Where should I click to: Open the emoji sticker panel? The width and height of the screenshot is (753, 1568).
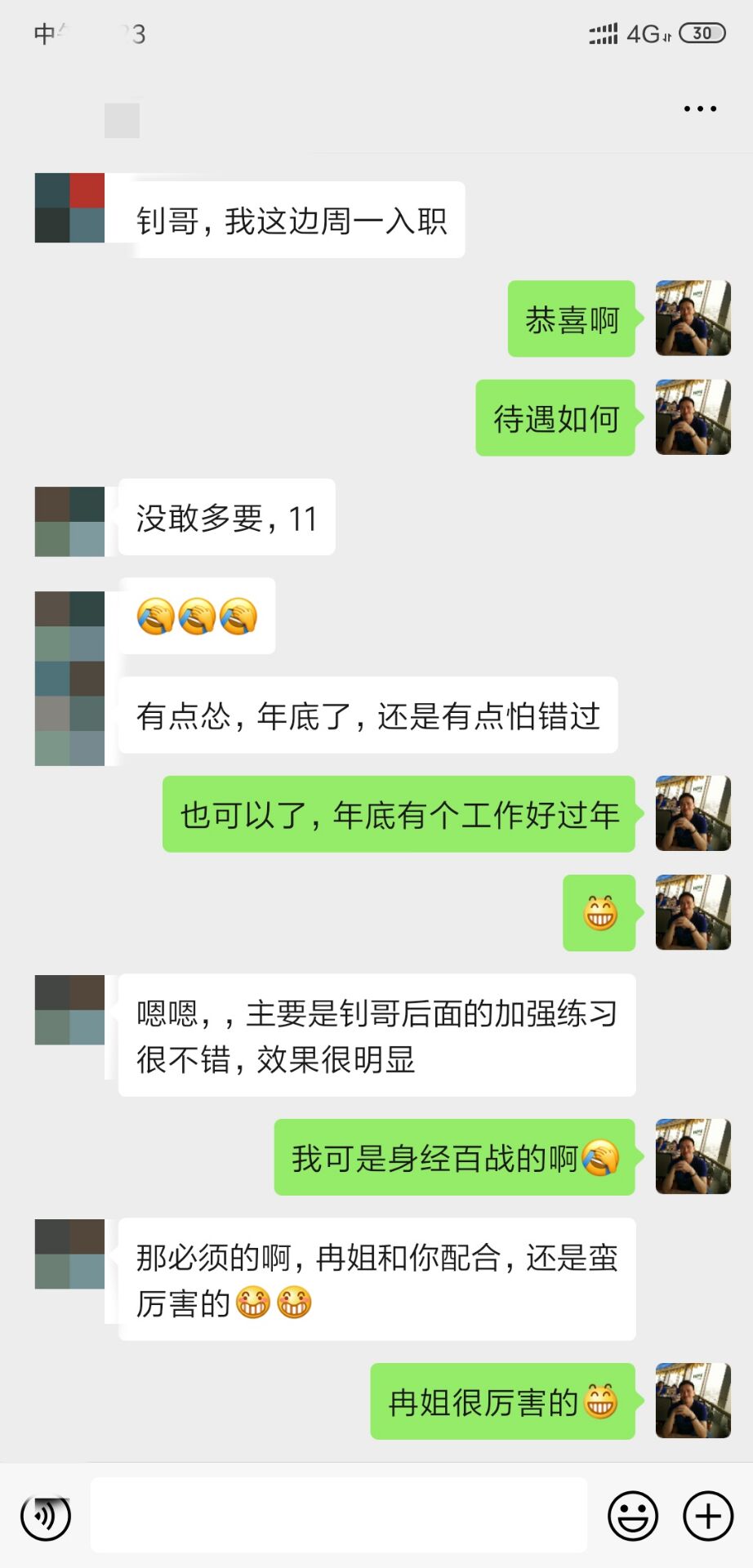(x=633, y=1516)
